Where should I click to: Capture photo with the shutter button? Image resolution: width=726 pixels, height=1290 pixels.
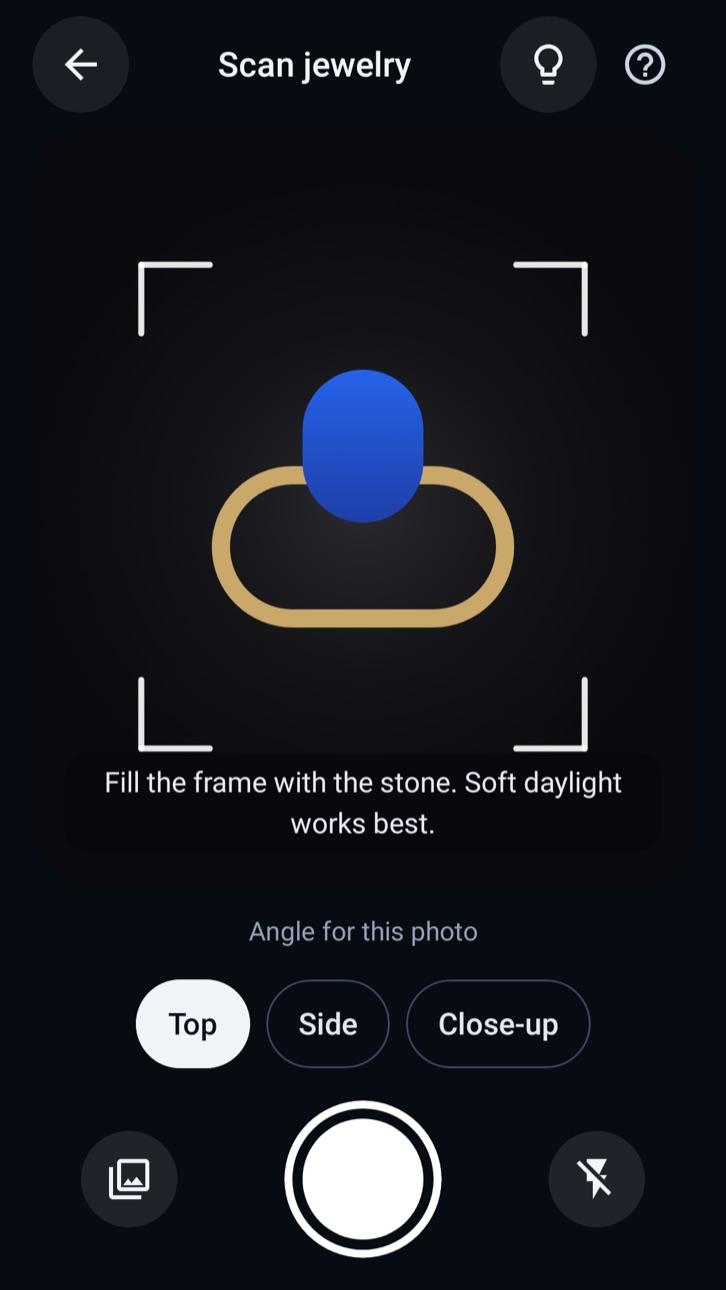point(363,1179)
